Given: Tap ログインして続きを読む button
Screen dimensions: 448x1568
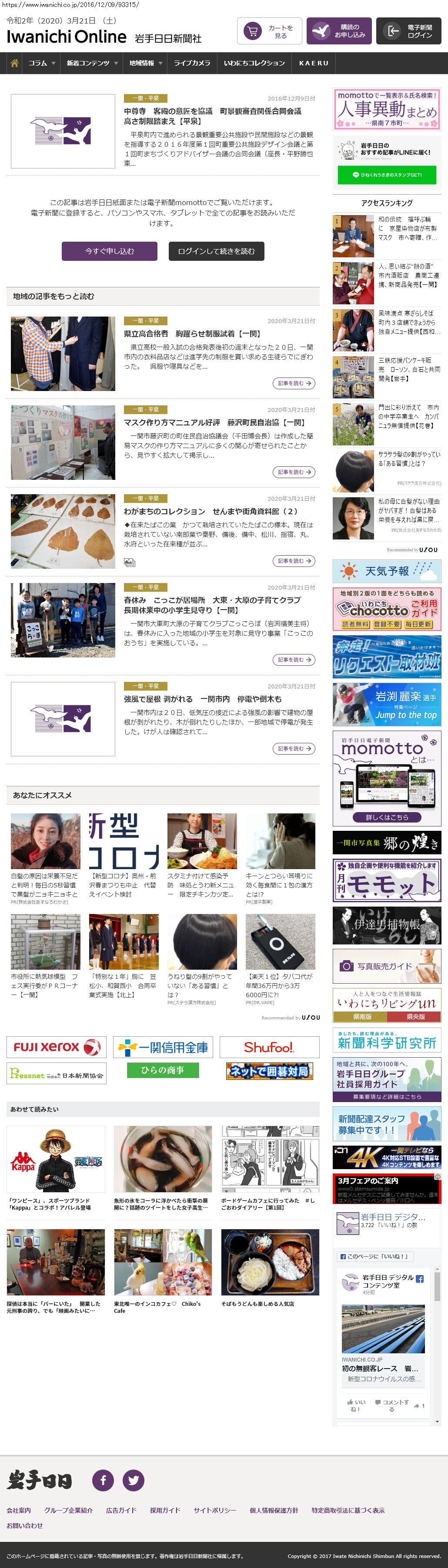Looking at the screenshot, I should click(x=217, y=251).
